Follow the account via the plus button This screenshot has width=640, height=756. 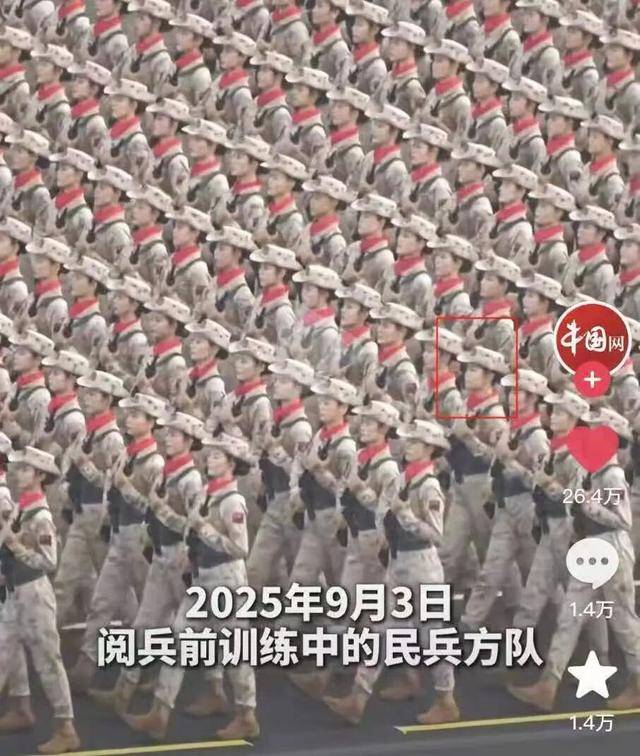pyautogui.click(x=593, y=380)
